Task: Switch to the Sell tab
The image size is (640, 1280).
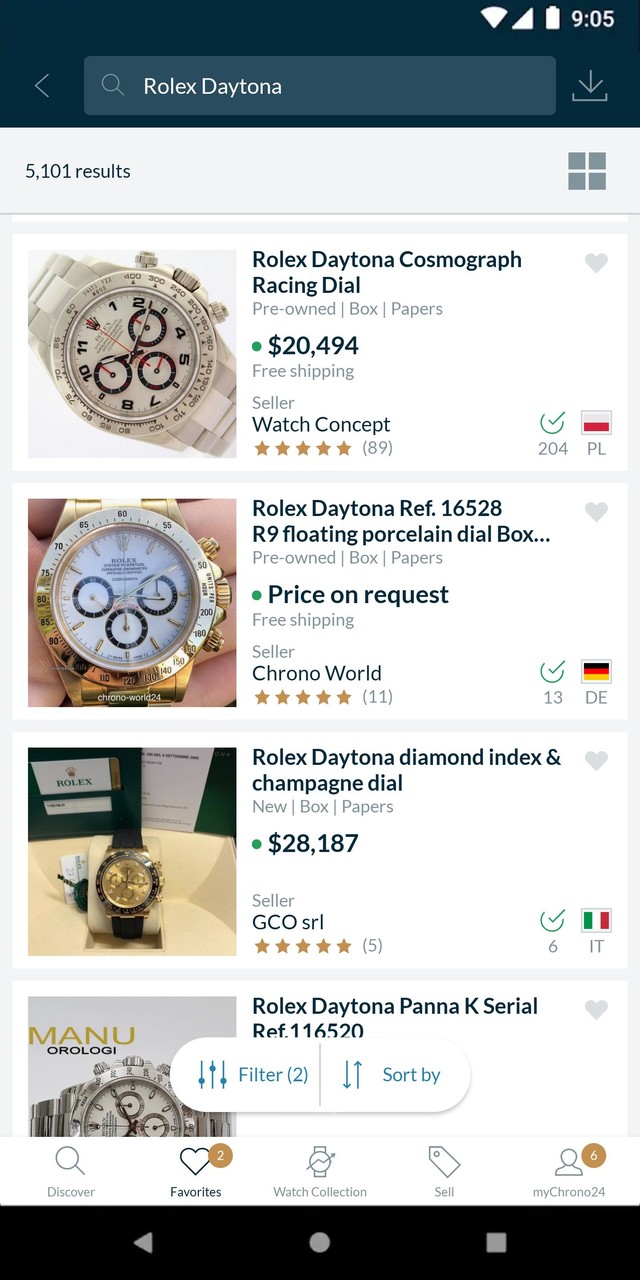Action: click(444, 1171)
